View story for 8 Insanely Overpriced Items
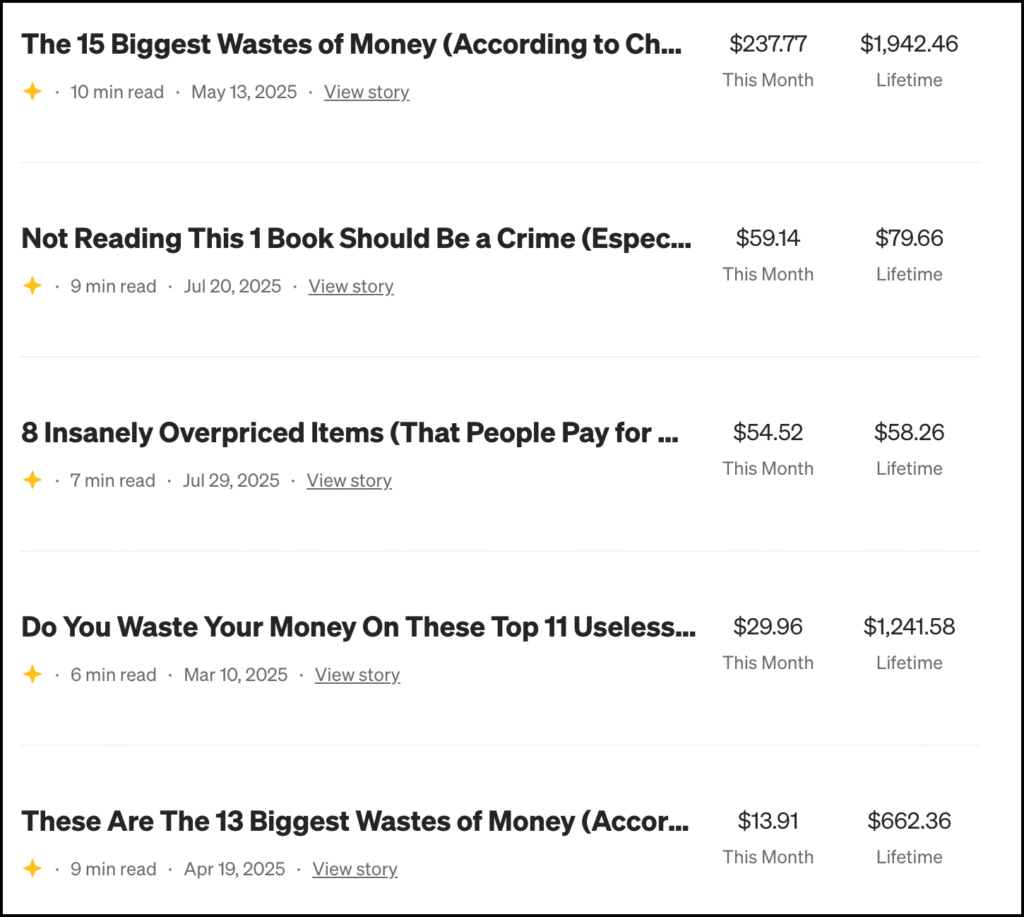 coord(349,480)
